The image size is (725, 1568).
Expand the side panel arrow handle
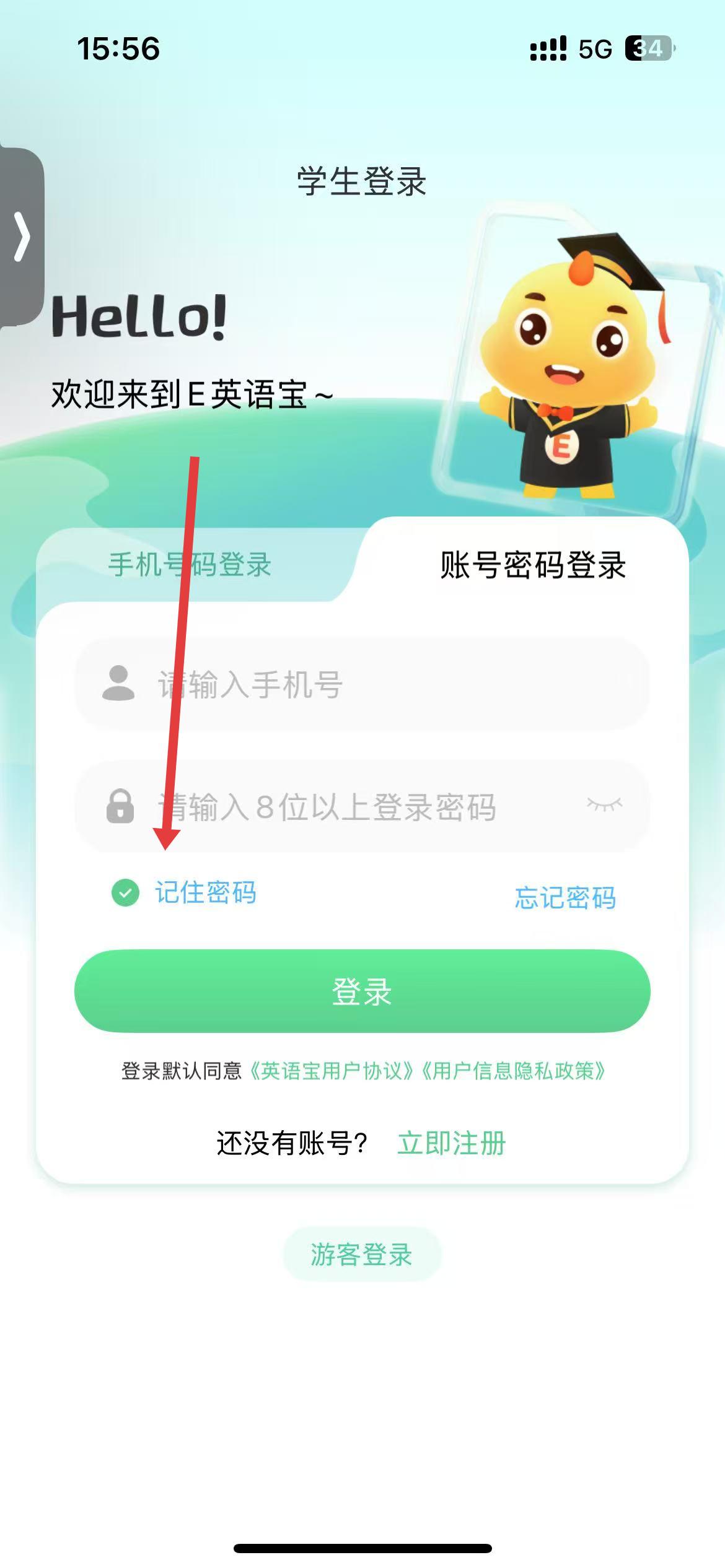point(22,237)
